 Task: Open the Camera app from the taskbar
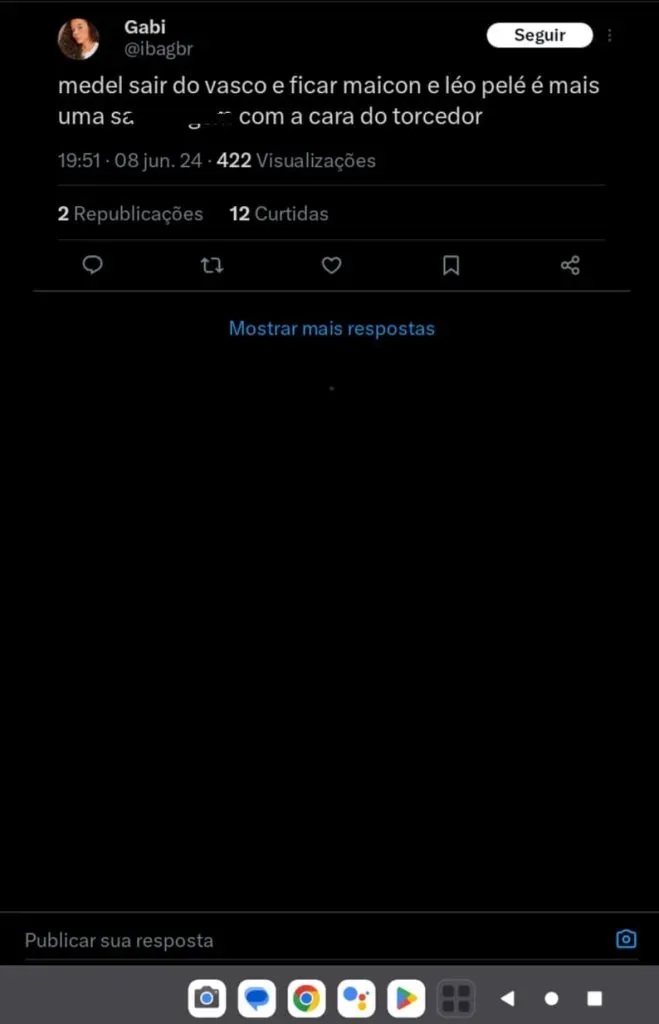207,998
